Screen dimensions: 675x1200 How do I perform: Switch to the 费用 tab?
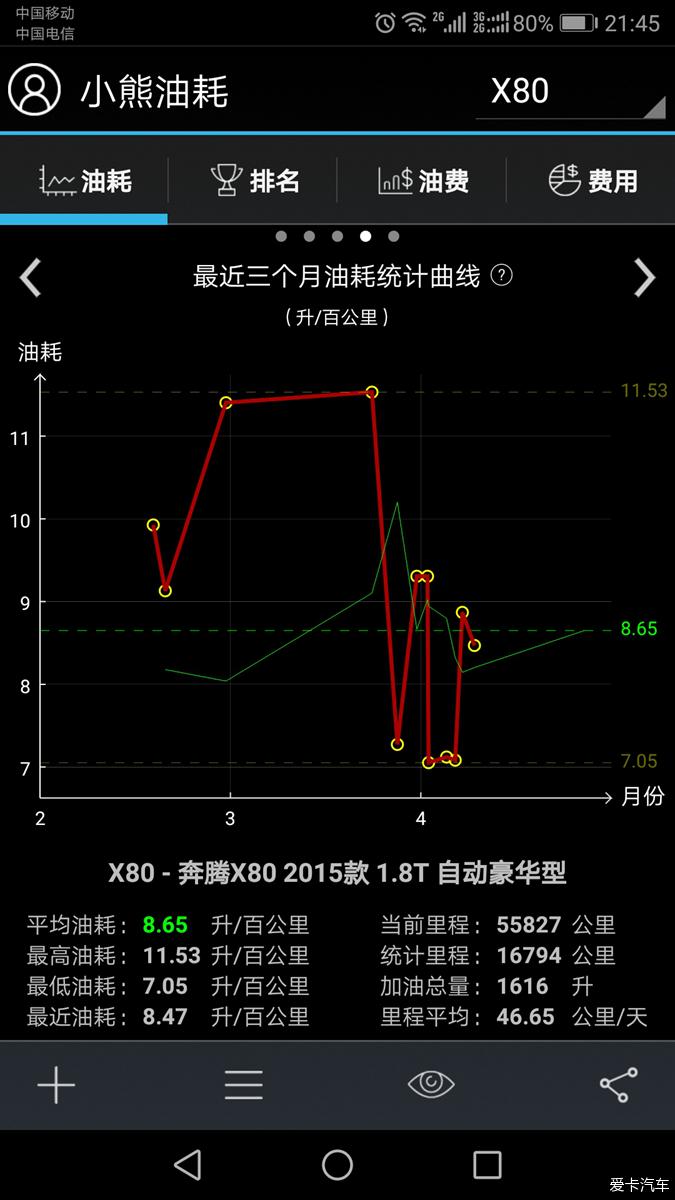coord(592,181)
